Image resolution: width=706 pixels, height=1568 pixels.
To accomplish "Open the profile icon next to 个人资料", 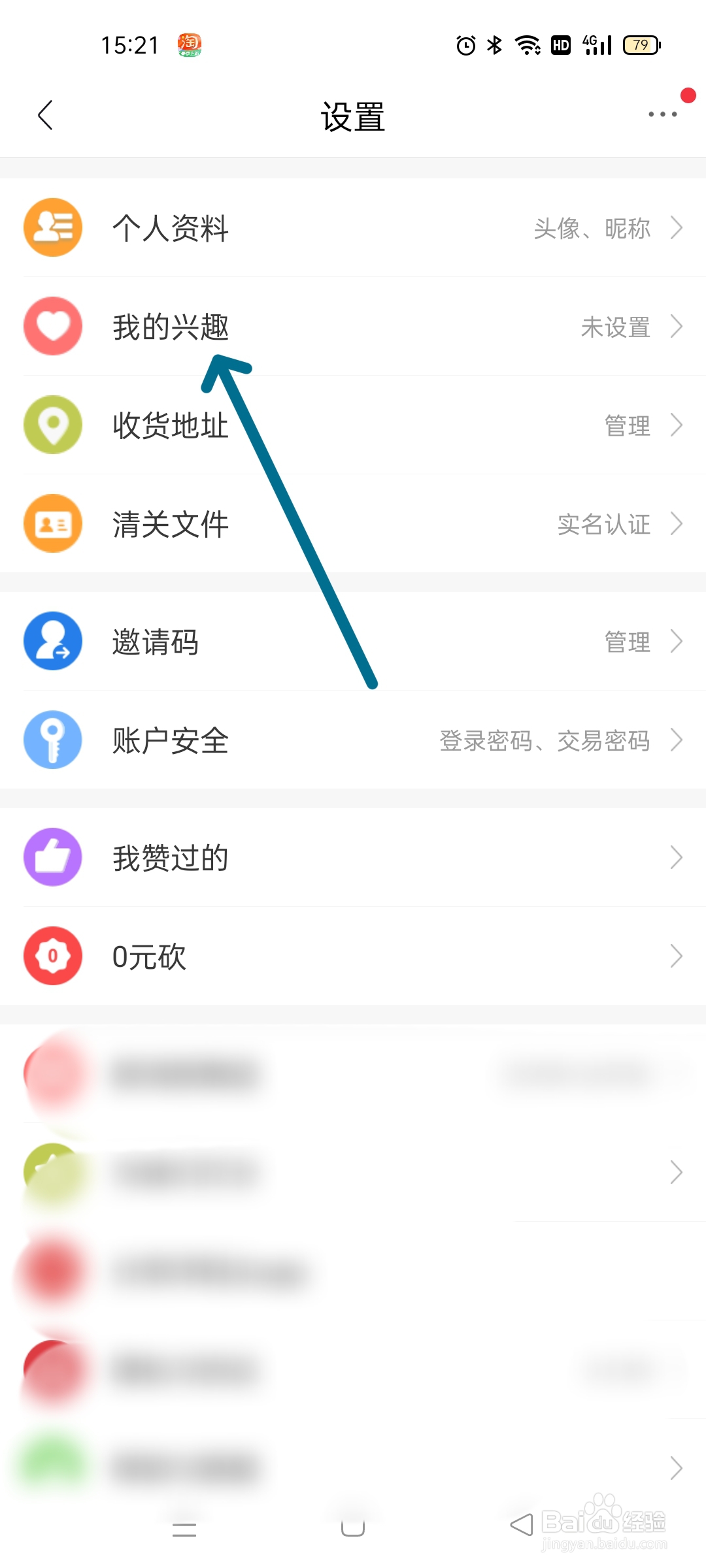I will [x=53, y=227].
